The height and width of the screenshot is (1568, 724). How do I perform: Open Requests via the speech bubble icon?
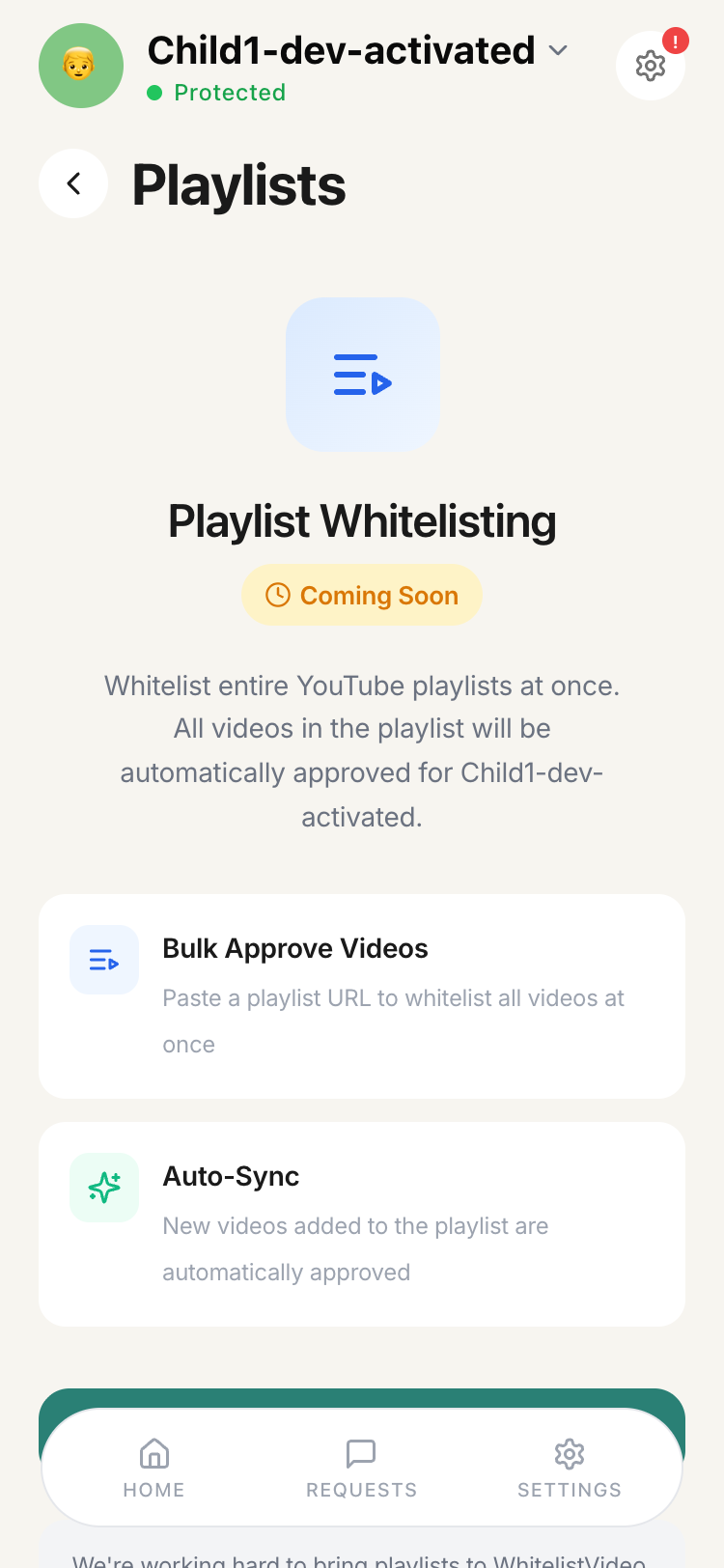[x=361, y=1453]
